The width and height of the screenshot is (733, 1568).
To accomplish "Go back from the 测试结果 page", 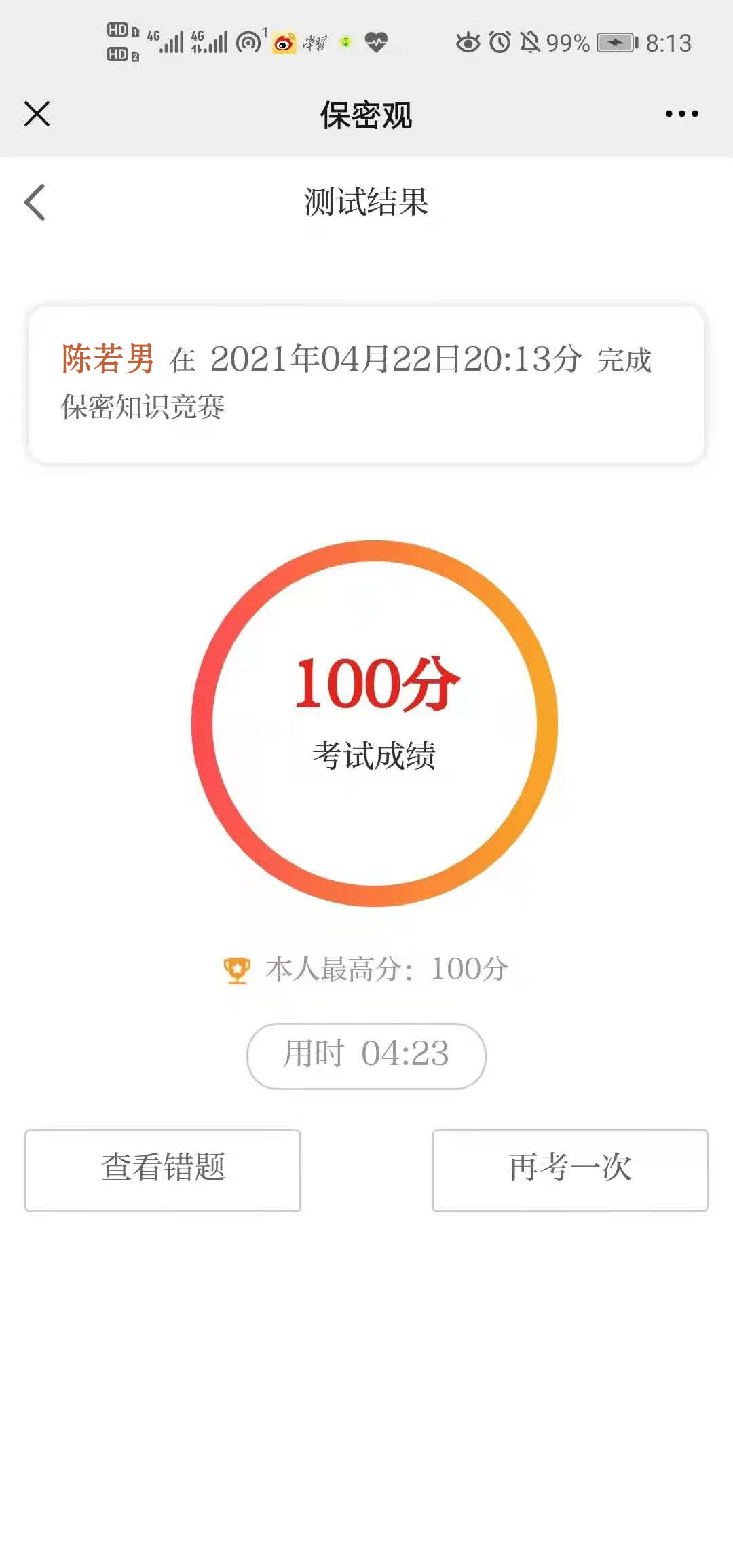I will [35, 202].
